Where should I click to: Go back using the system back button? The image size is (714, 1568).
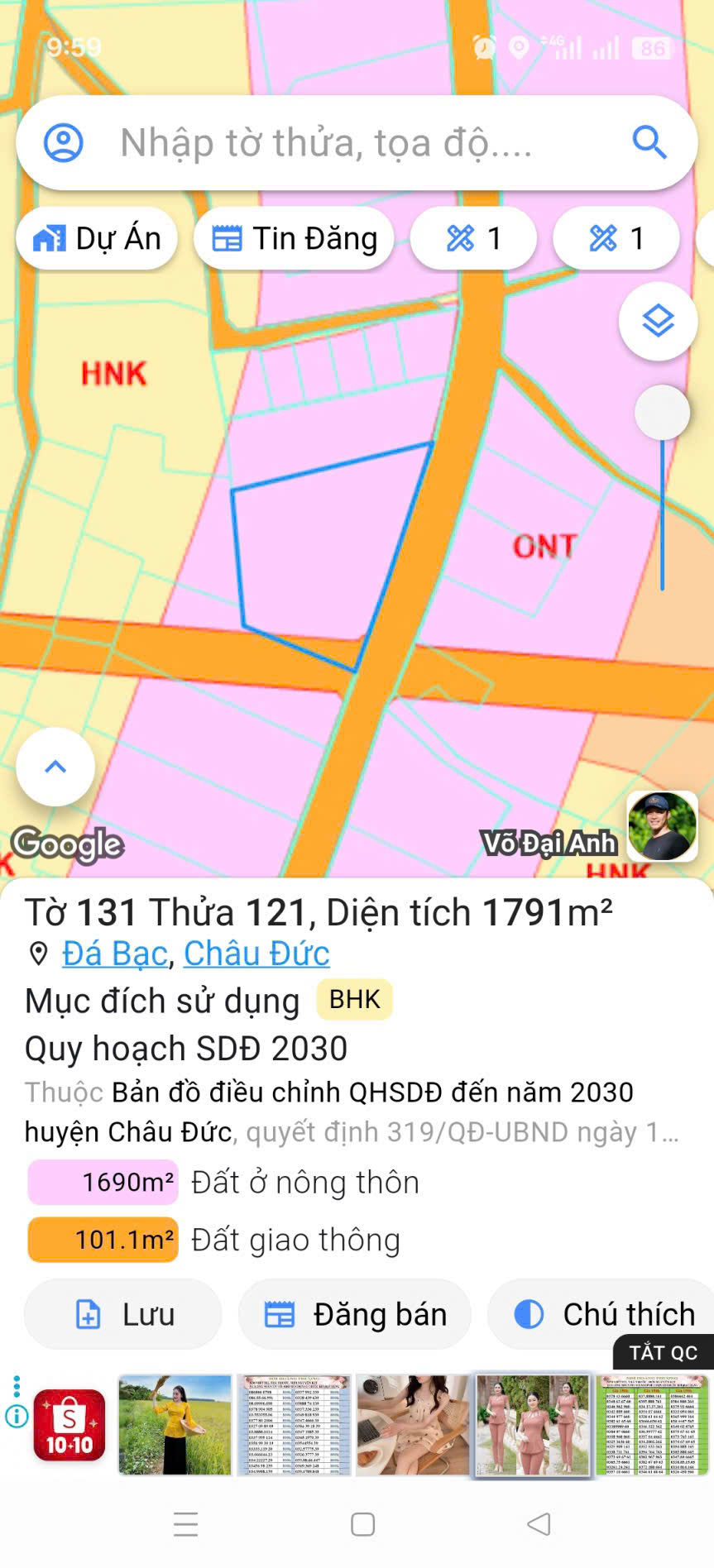[539, 1524]
